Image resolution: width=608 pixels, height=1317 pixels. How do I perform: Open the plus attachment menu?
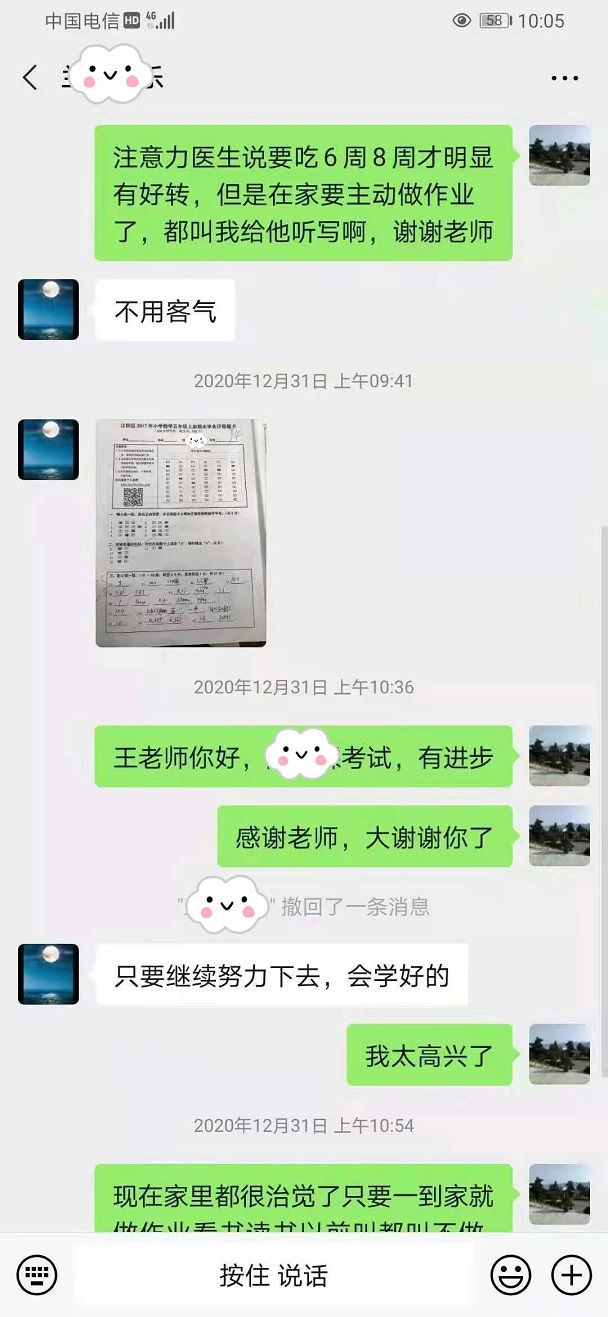coord(572,1275)
